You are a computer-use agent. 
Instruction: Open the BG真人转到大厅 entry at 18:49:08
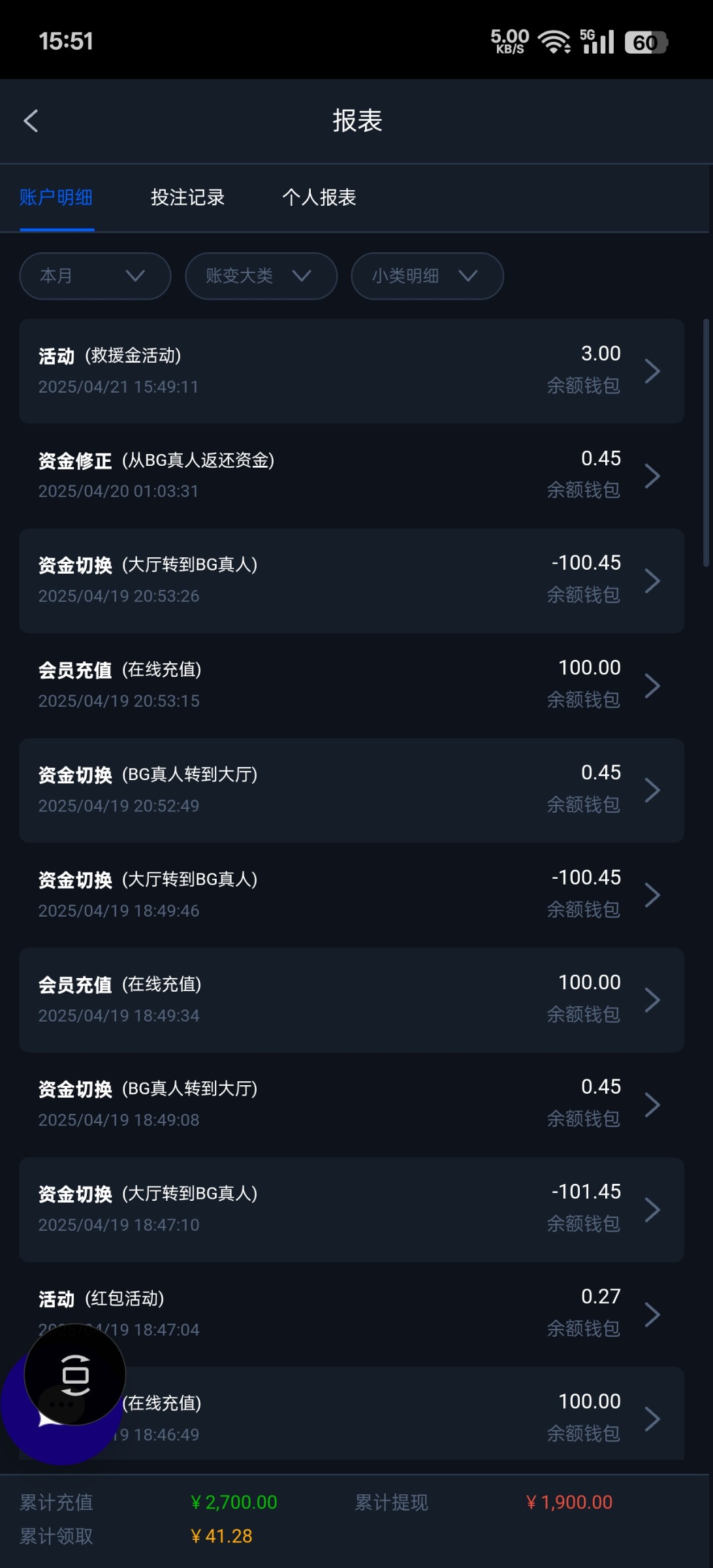[x=351, y=1105]
